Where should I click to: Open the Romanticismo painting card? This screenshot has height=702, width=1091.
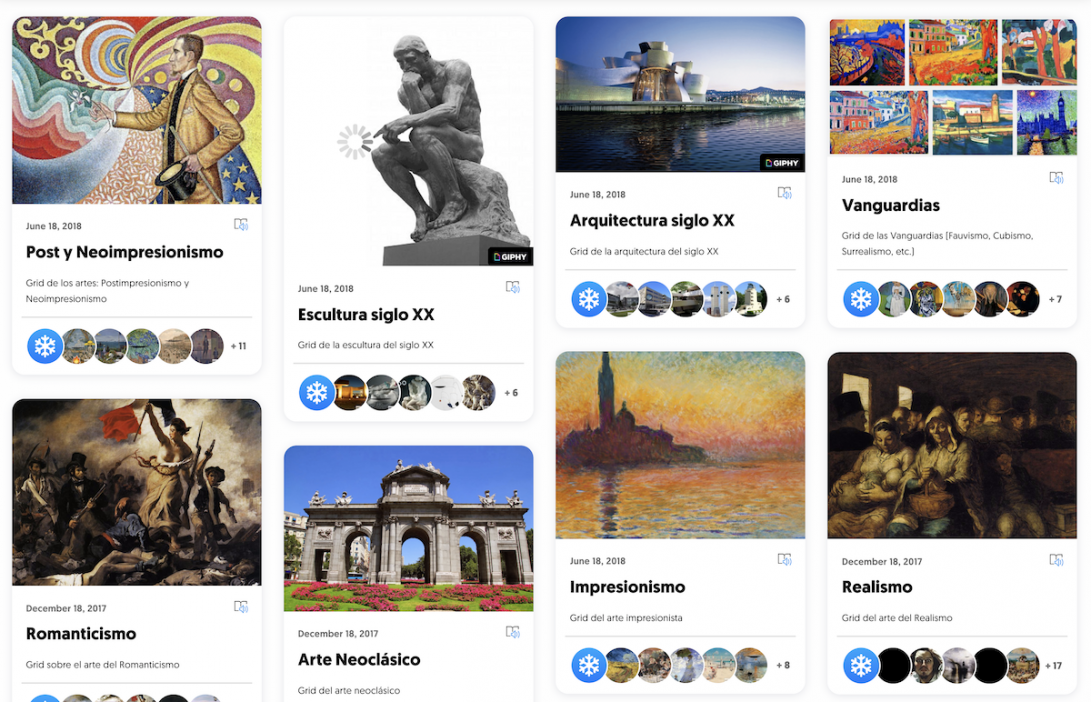click(136, 492)
